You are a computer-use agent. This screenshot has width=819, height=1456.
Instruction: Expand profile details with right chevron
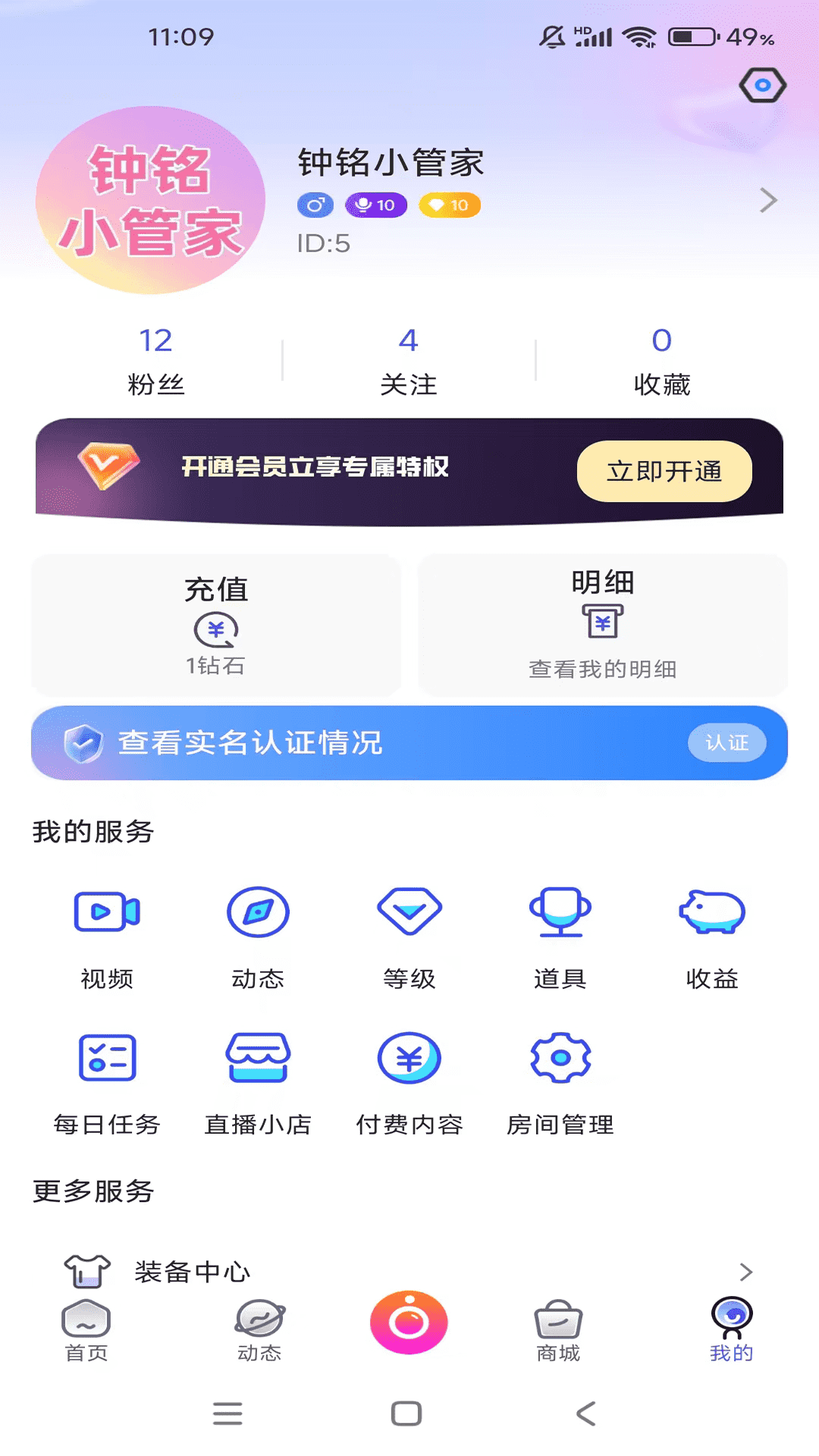(x=767, y=200)
